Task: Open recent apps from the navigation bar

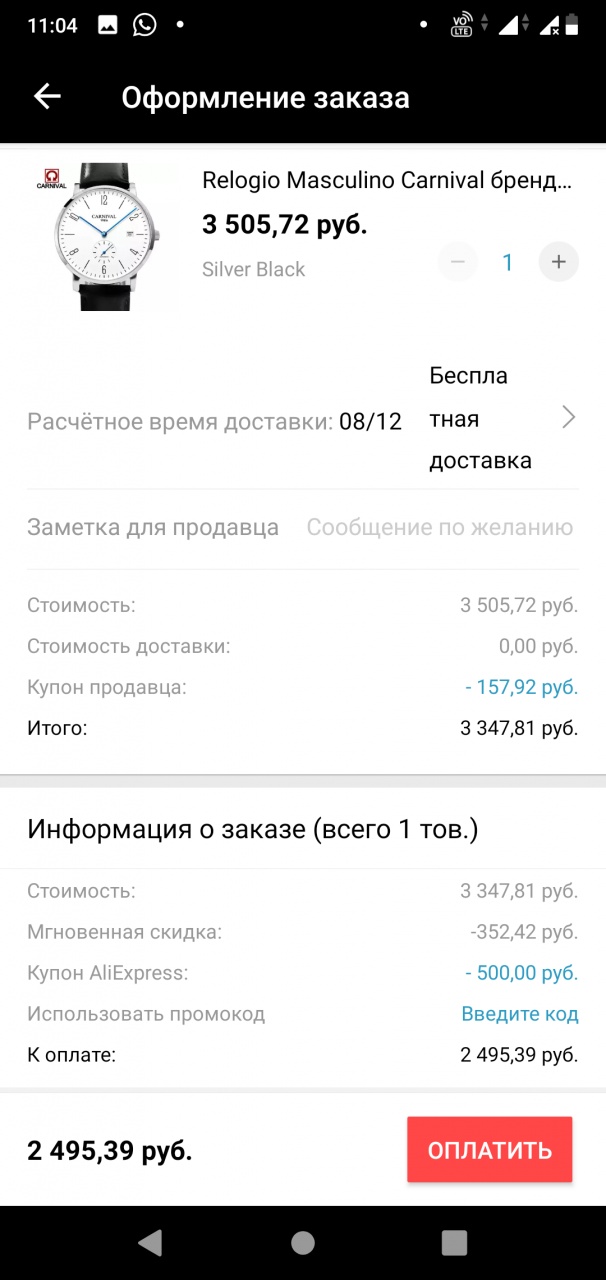Action: click(454, 1243)
